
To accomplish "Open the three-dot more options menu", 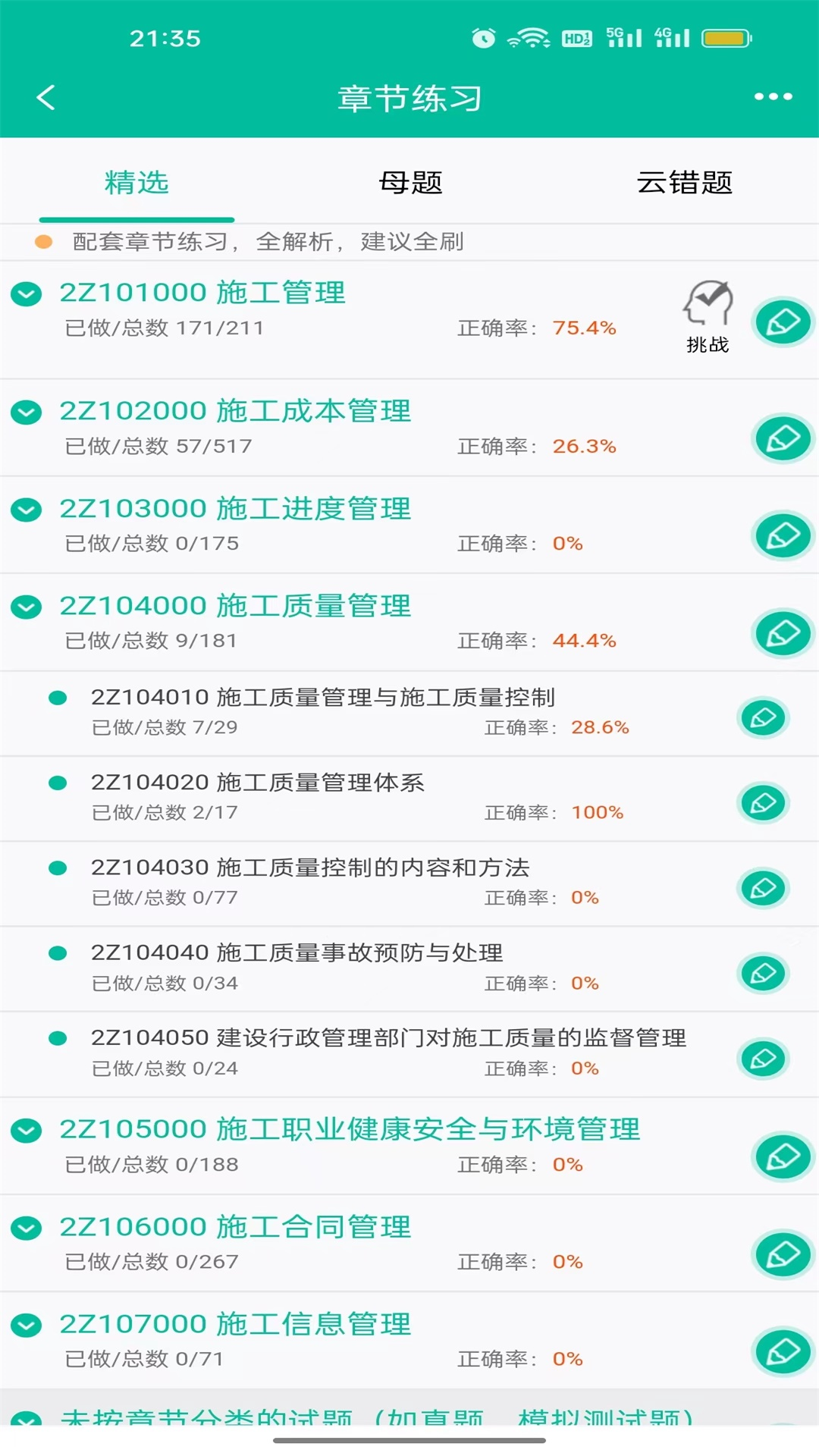I will coord(771,97).
